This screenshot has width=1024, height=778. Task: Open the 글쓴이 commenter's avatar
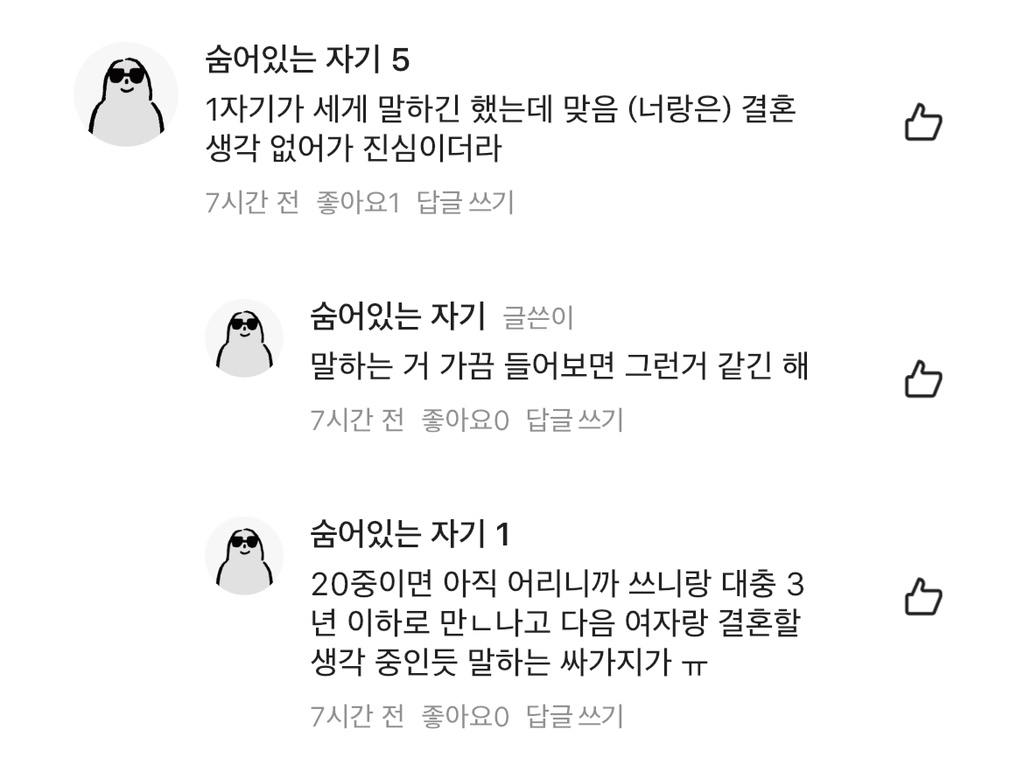(x=244, y=338)
